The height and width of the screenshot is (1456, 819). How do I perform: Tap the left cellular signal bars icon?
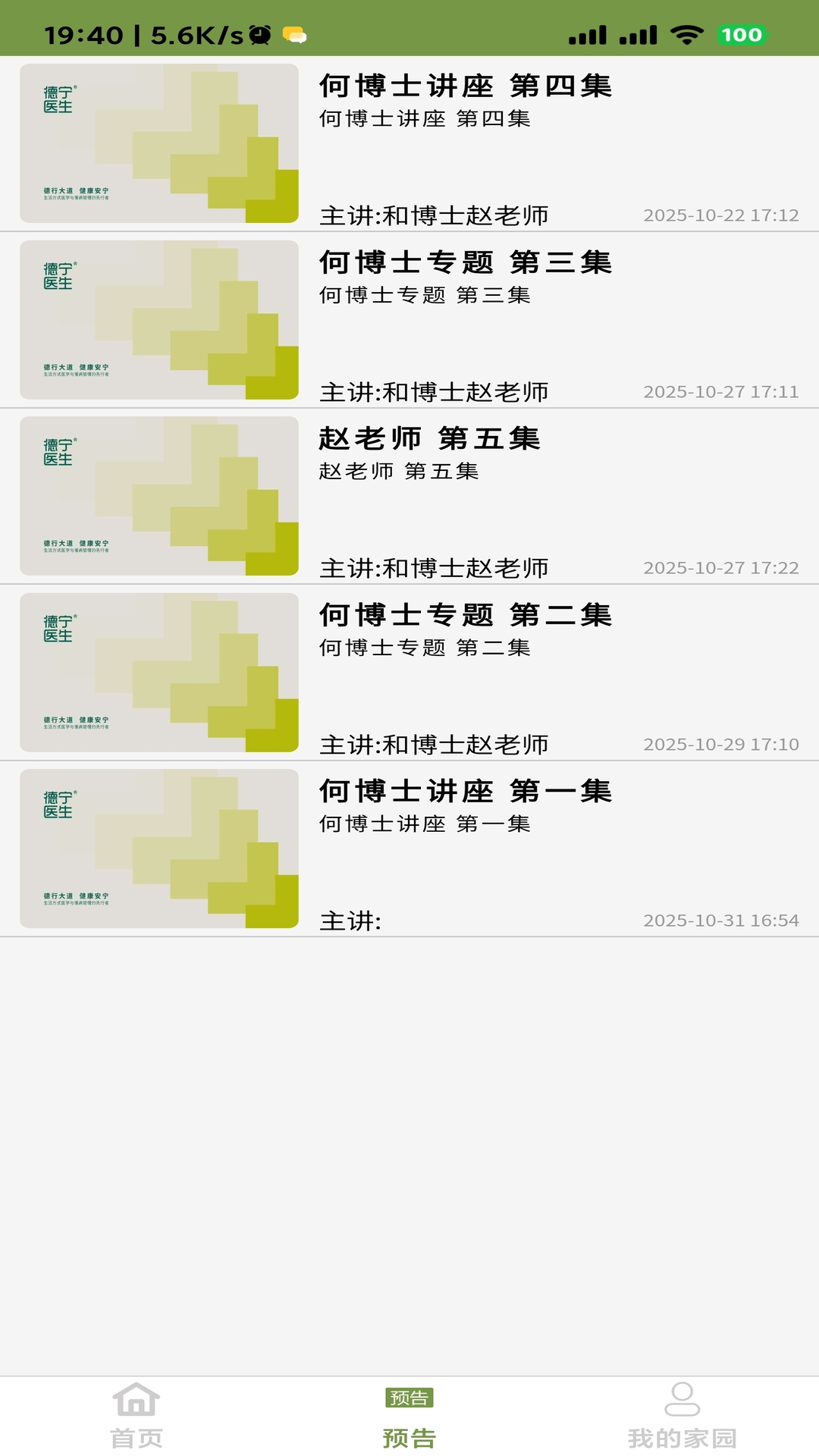pyautogui.click(x=586, y=34)
